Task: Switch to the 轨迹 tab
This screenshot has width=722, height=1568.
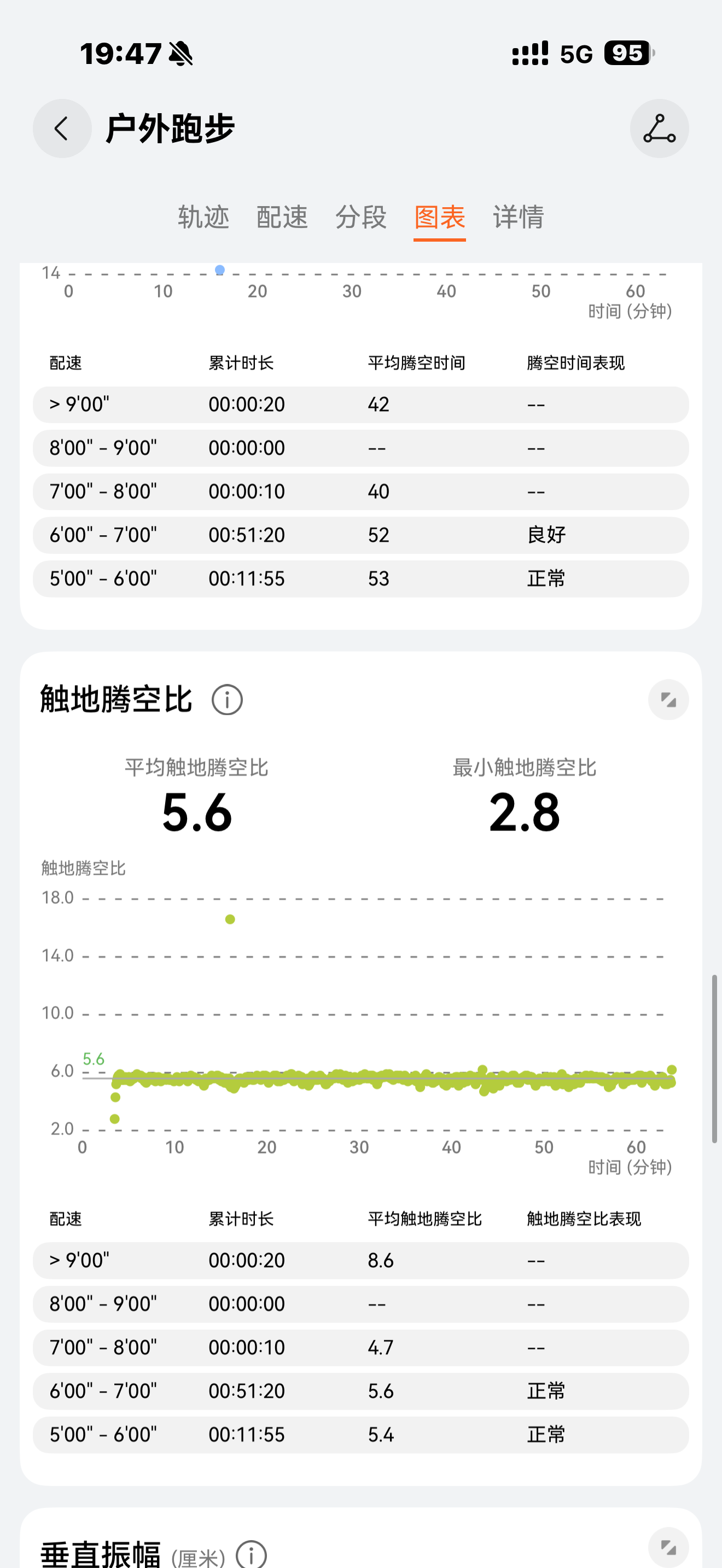Action: click(203, 217)
